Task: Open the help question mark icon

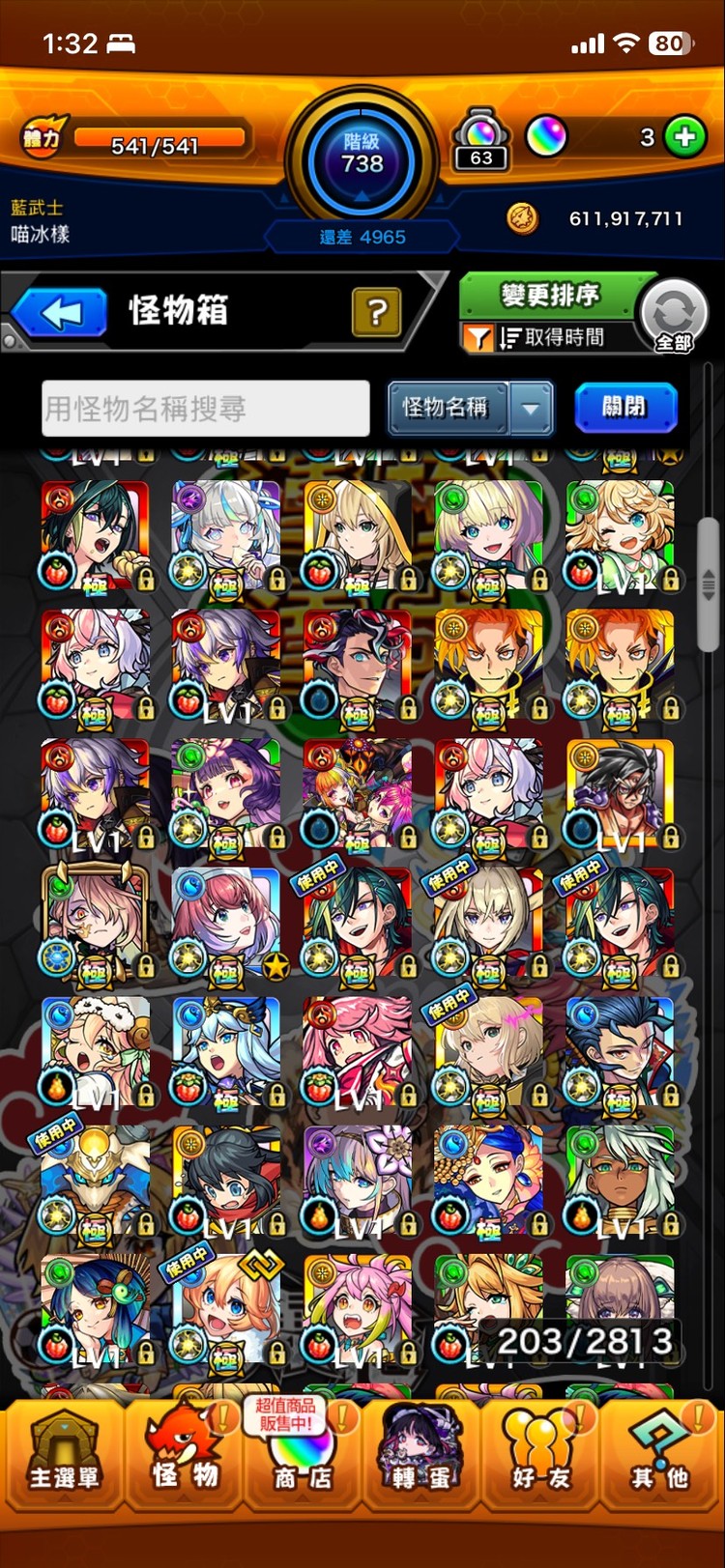Action: (377, 312)
